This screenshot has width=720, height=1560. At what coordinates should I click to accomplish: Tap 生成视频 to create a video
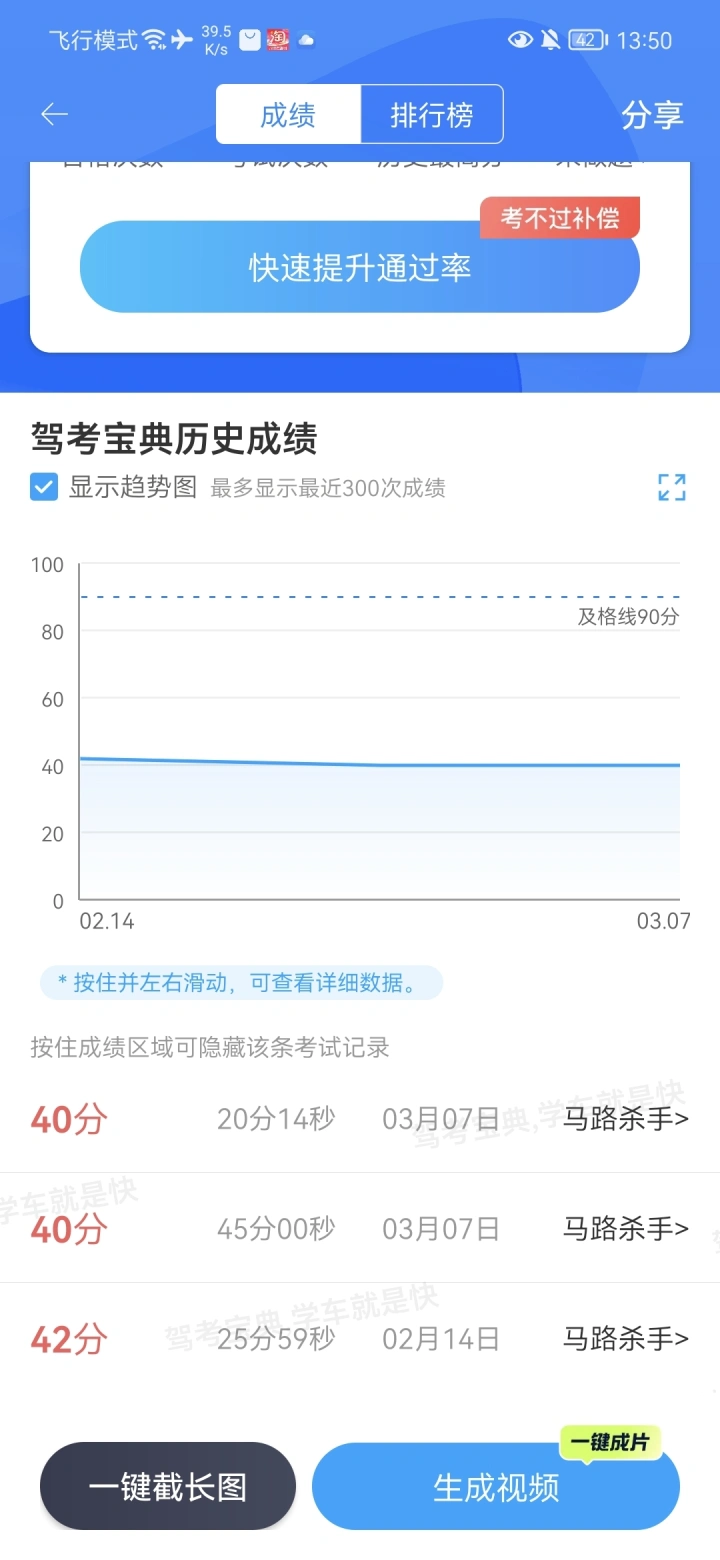[x=496, y=1486]
